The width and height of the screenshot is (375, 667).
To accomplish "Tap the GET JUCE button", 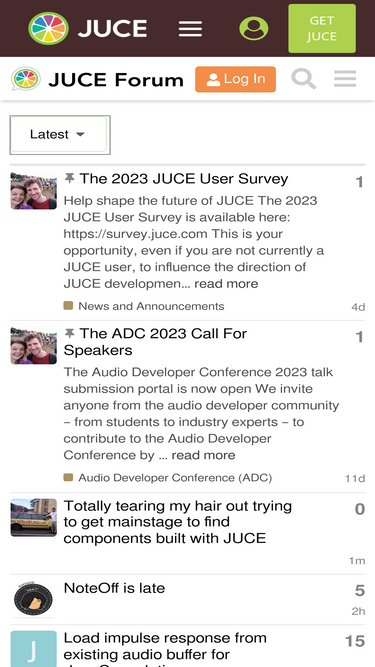I will pos(322,29).
